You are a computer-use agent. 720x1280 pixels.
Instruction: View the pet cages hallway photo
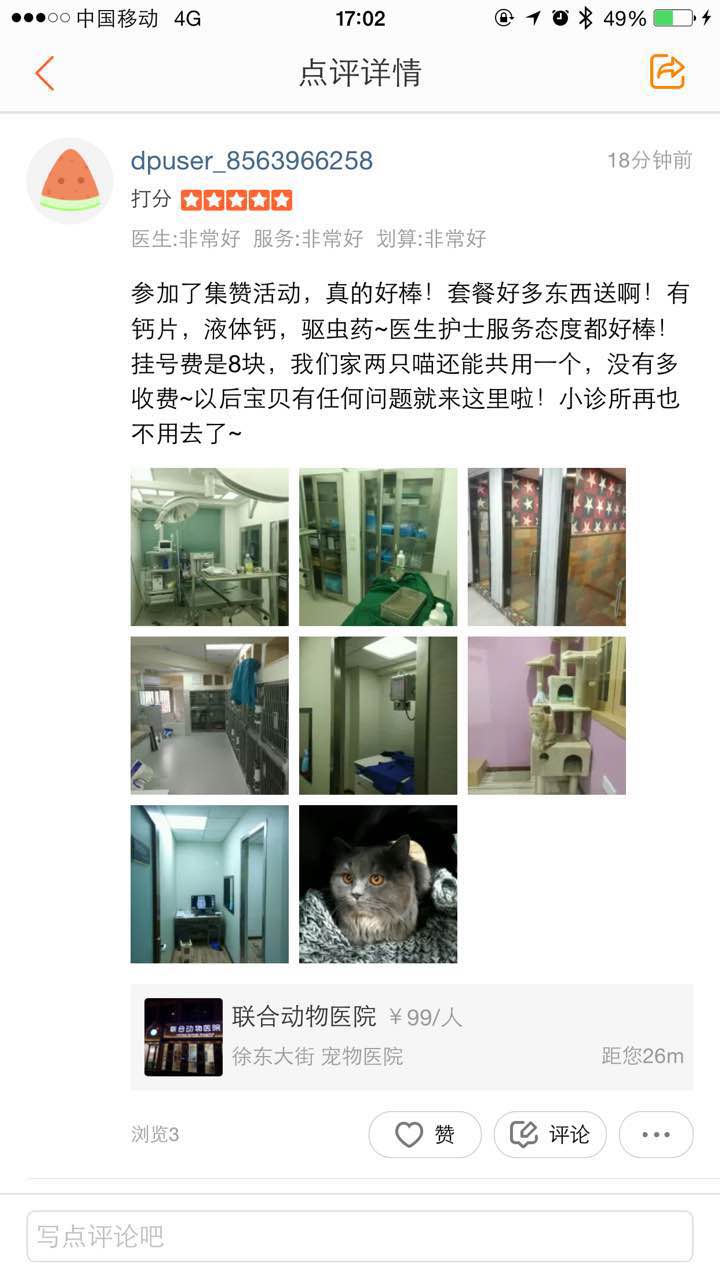coord(209,716)
